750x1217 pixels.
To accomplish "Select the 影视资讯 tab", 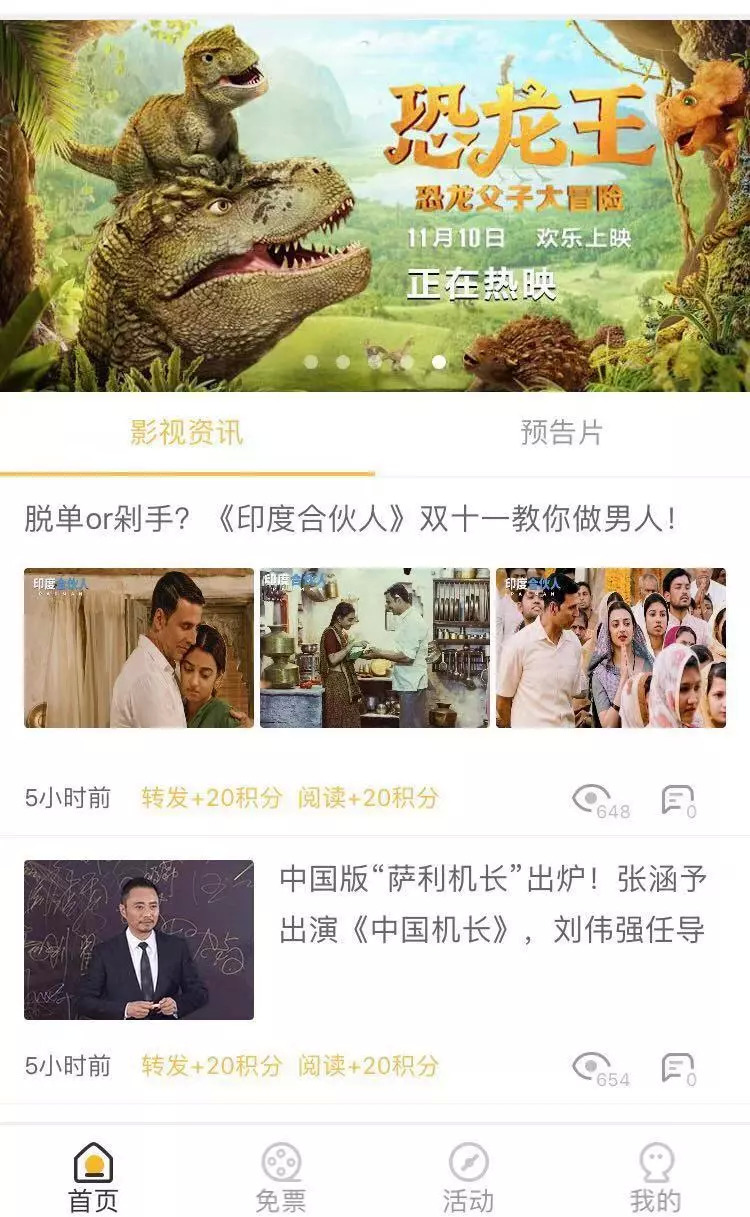I will point(187,433).
